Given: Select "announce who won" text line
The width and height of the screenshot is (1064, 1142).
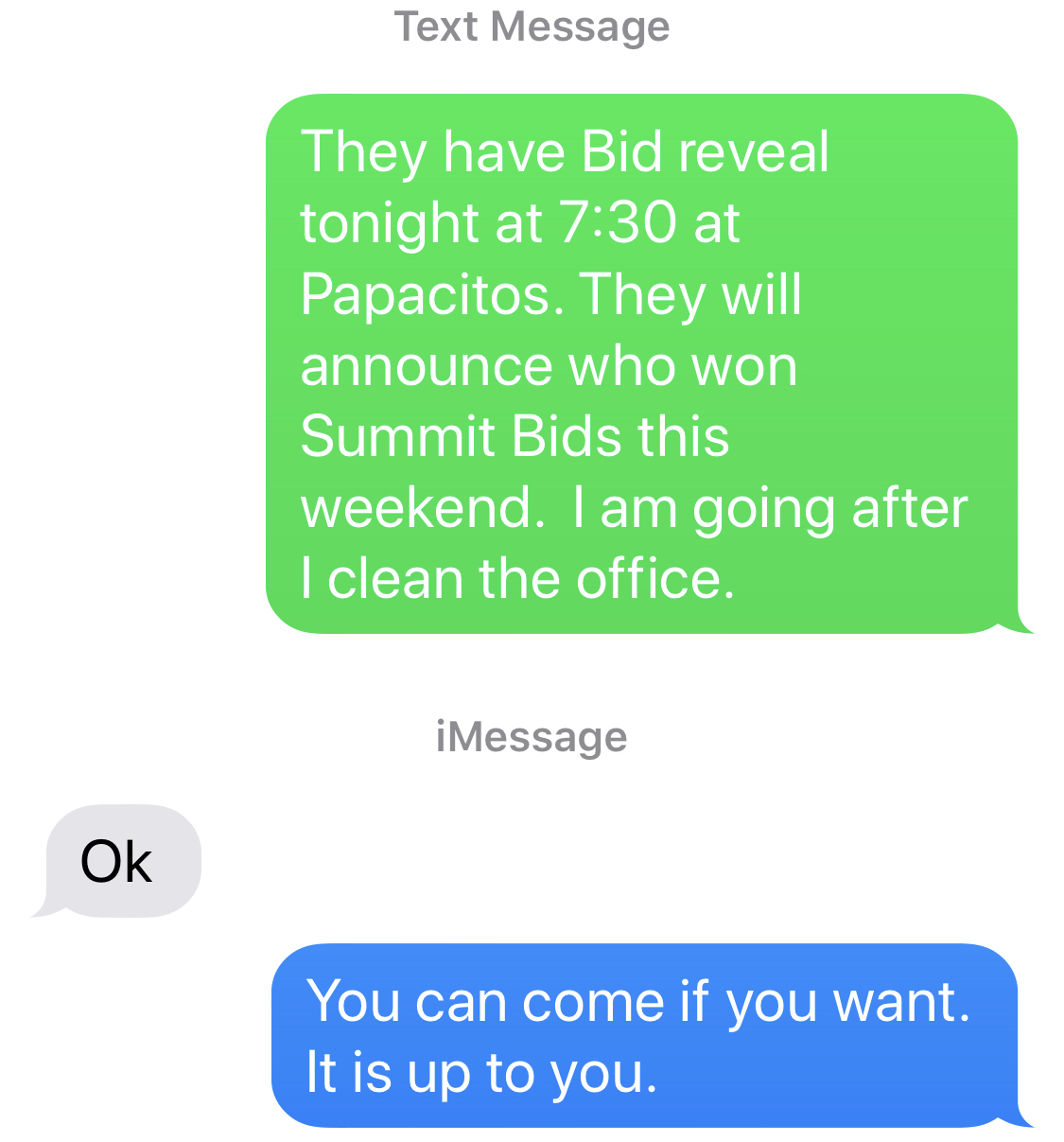Looking at the screenshot, I should pyautogui.click(x=549, y=364).
